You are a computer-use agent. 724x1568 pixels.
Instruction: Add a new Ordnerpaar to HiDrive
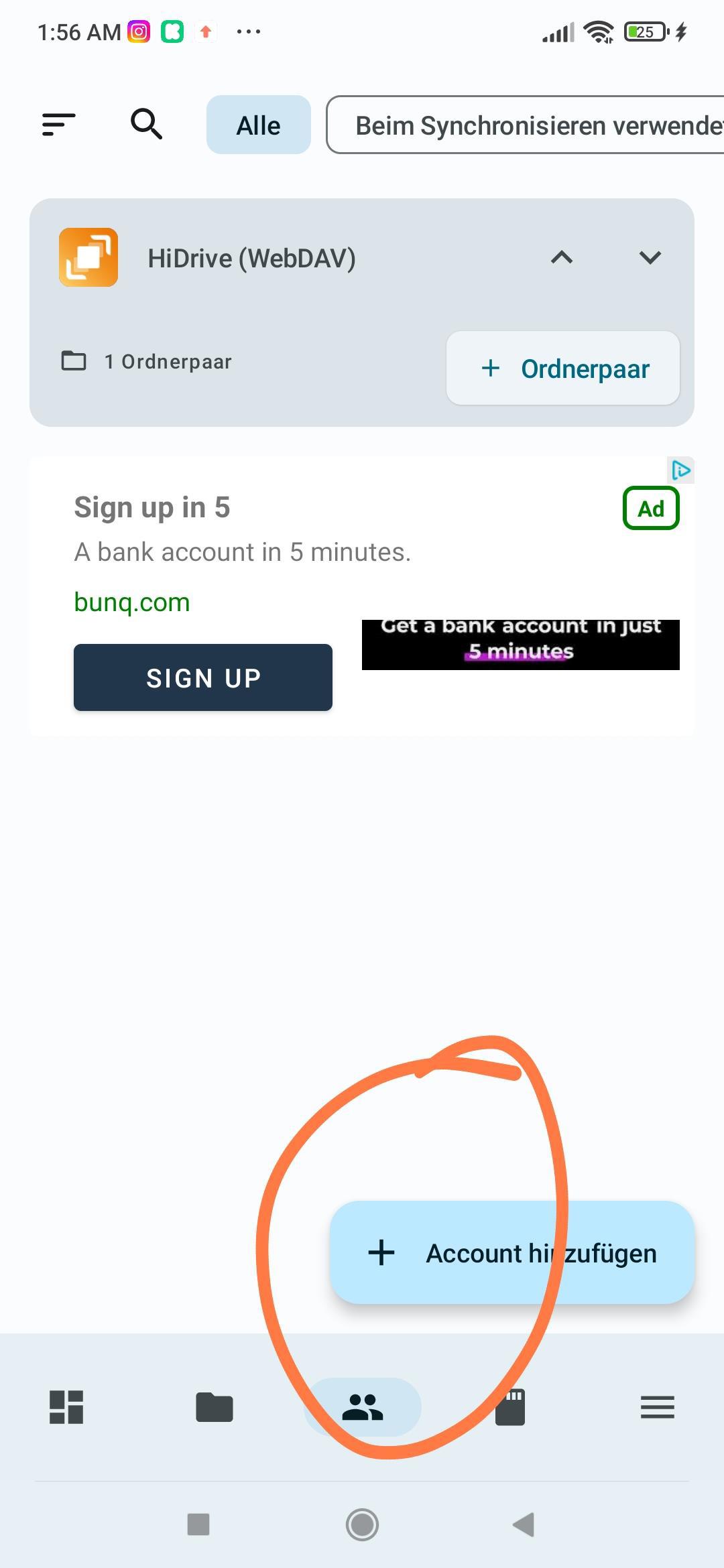(563, 369)
